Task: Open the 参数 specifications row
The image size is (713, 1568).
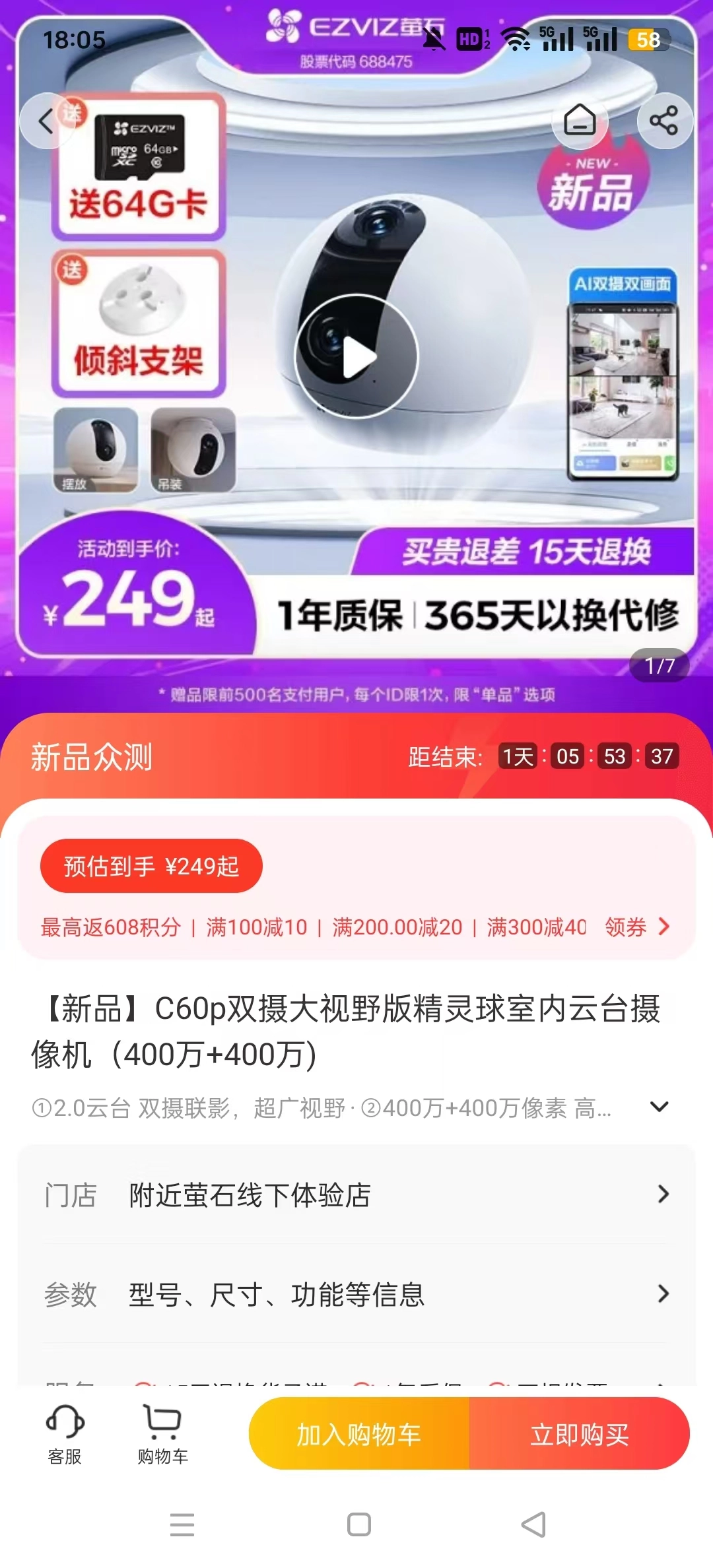Action: [x=356, y=1294]
